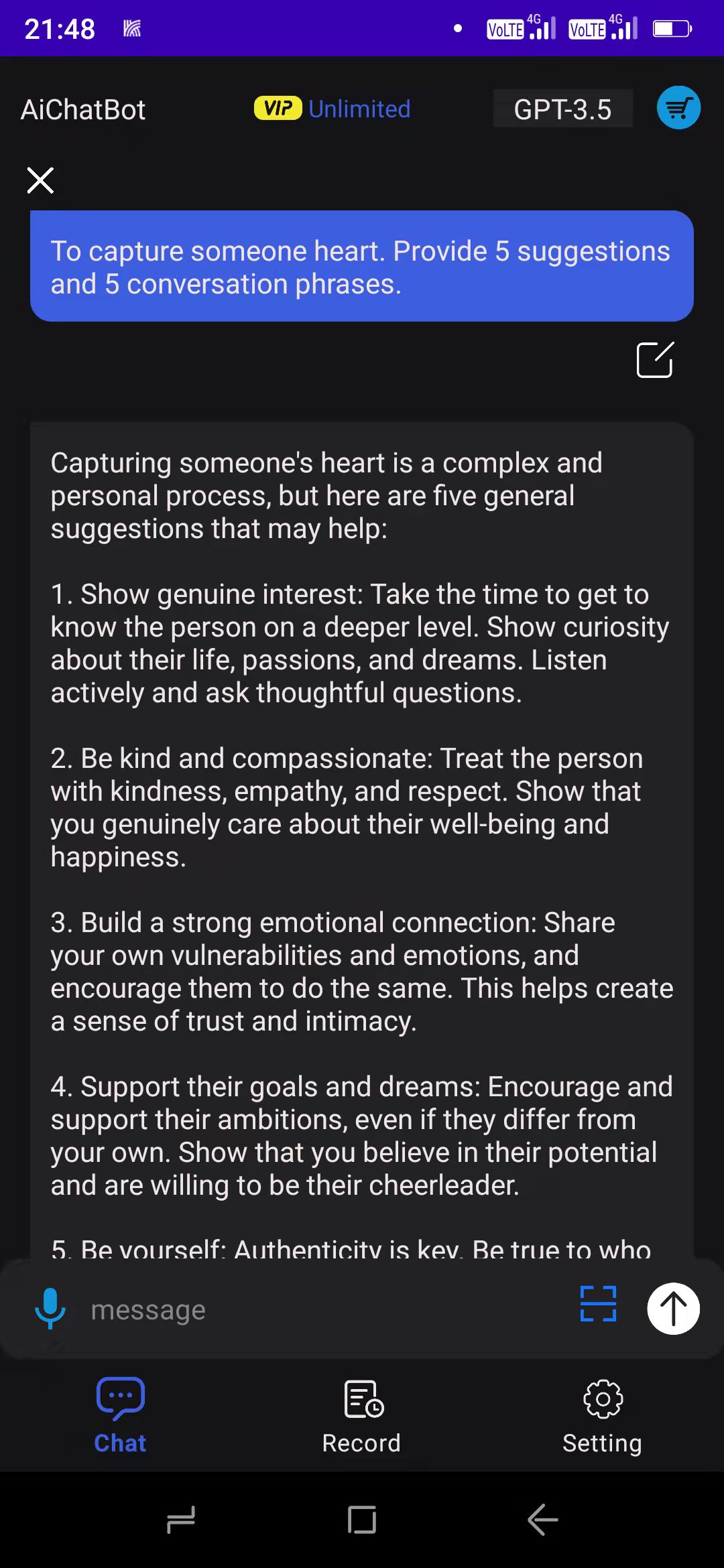This screenshot has height=1568, width=724.
Task: Focus the message input field
Action: (322, 1310)
